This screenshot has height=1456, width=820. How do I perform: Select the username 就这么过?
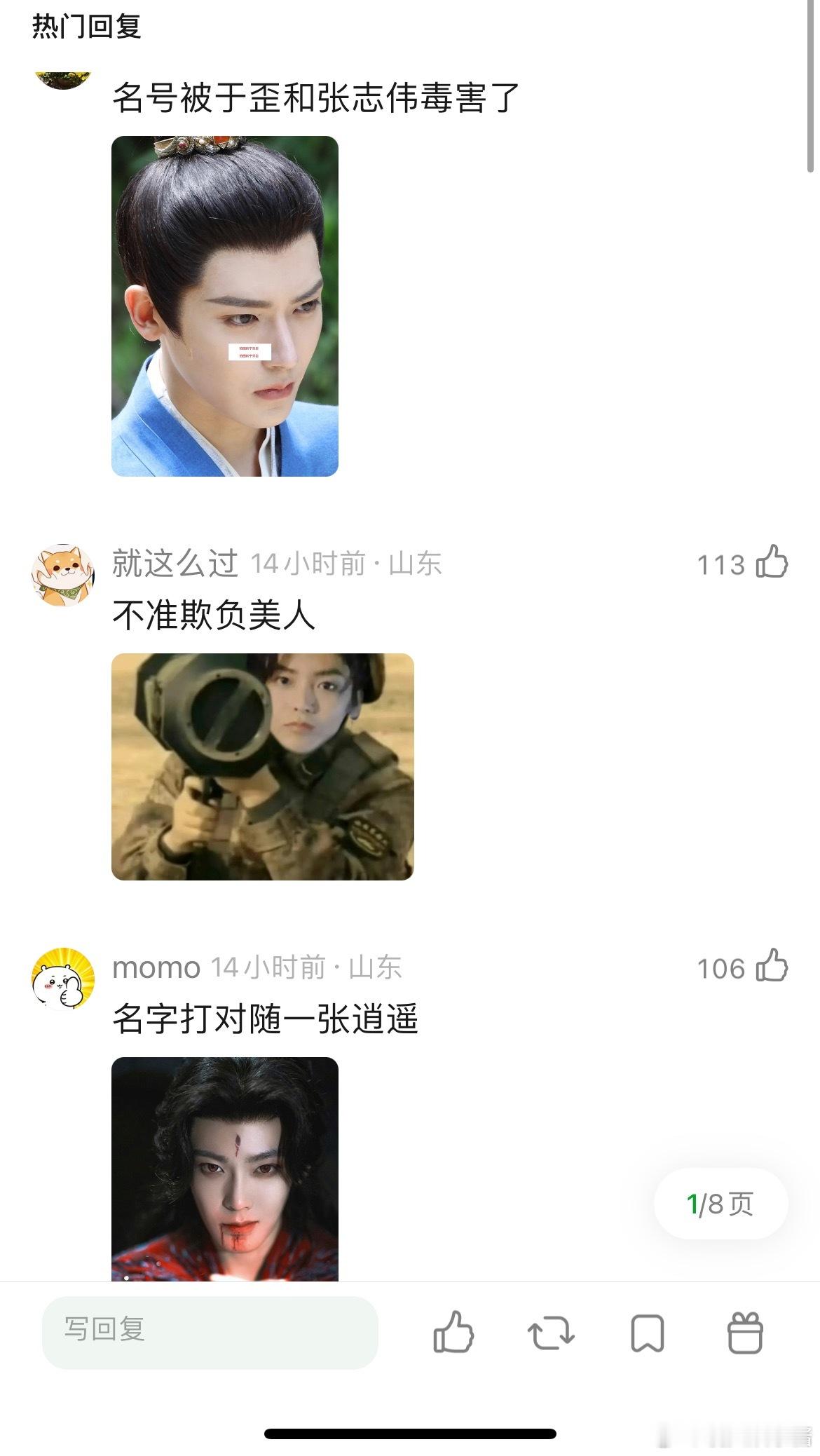pos(174,562)
